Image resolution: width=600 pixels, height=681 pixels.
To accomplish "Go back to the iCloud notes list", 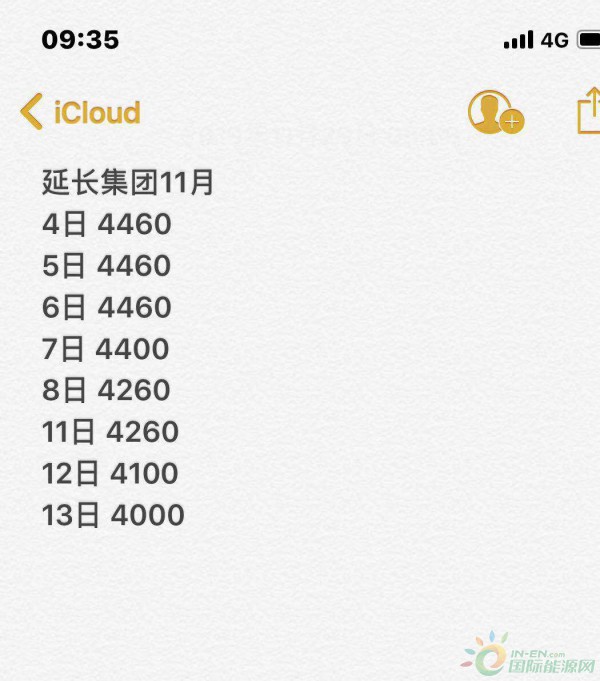I will click(80, 112).
